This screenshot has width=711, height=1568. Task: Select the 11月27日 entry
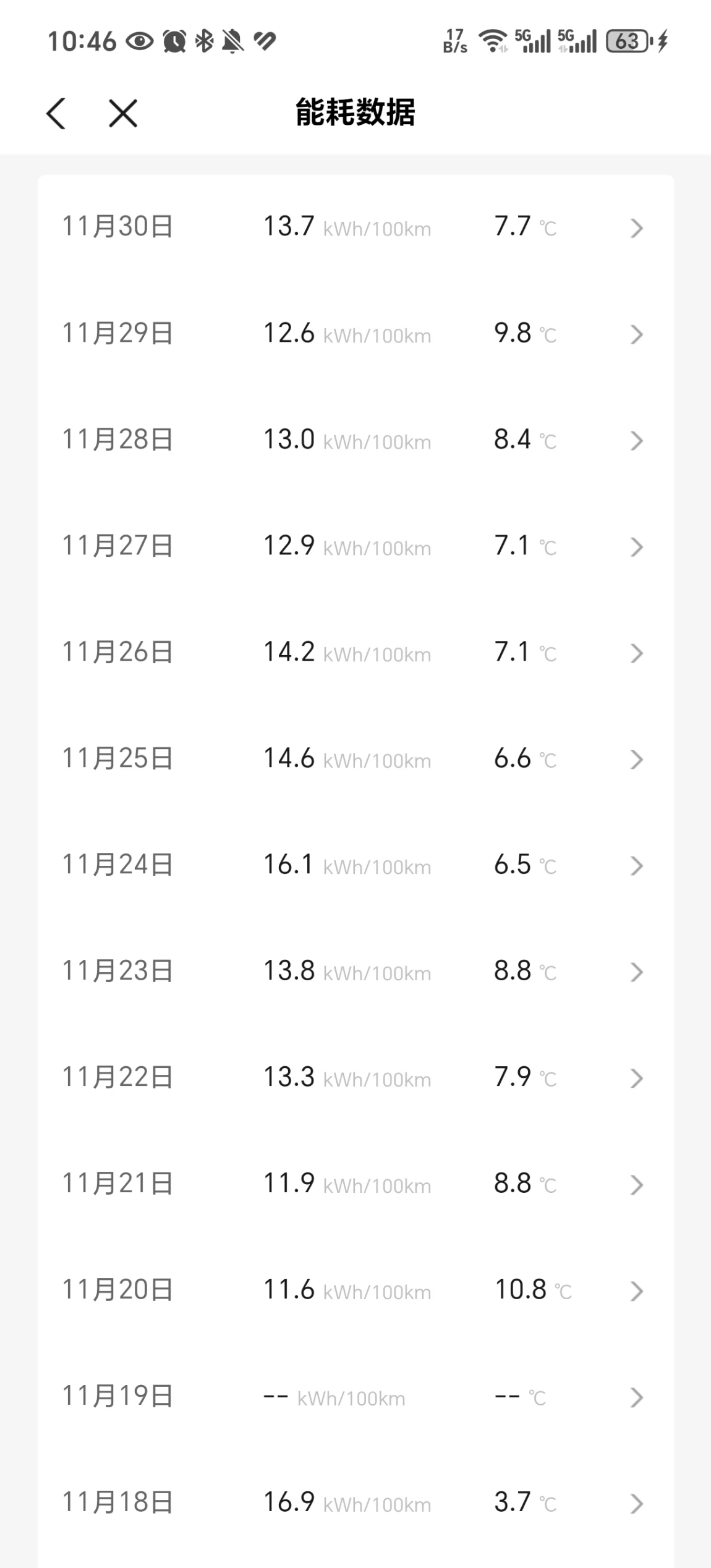click(355, 546)
